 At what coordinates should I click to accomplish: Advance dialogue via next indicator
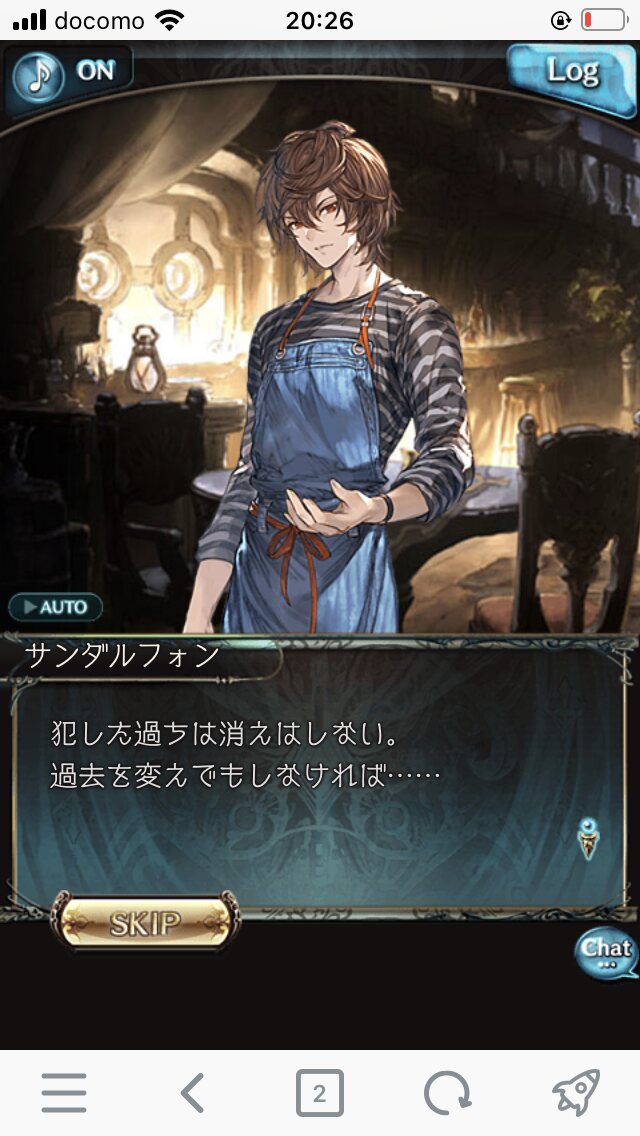(x=588, y=838)
